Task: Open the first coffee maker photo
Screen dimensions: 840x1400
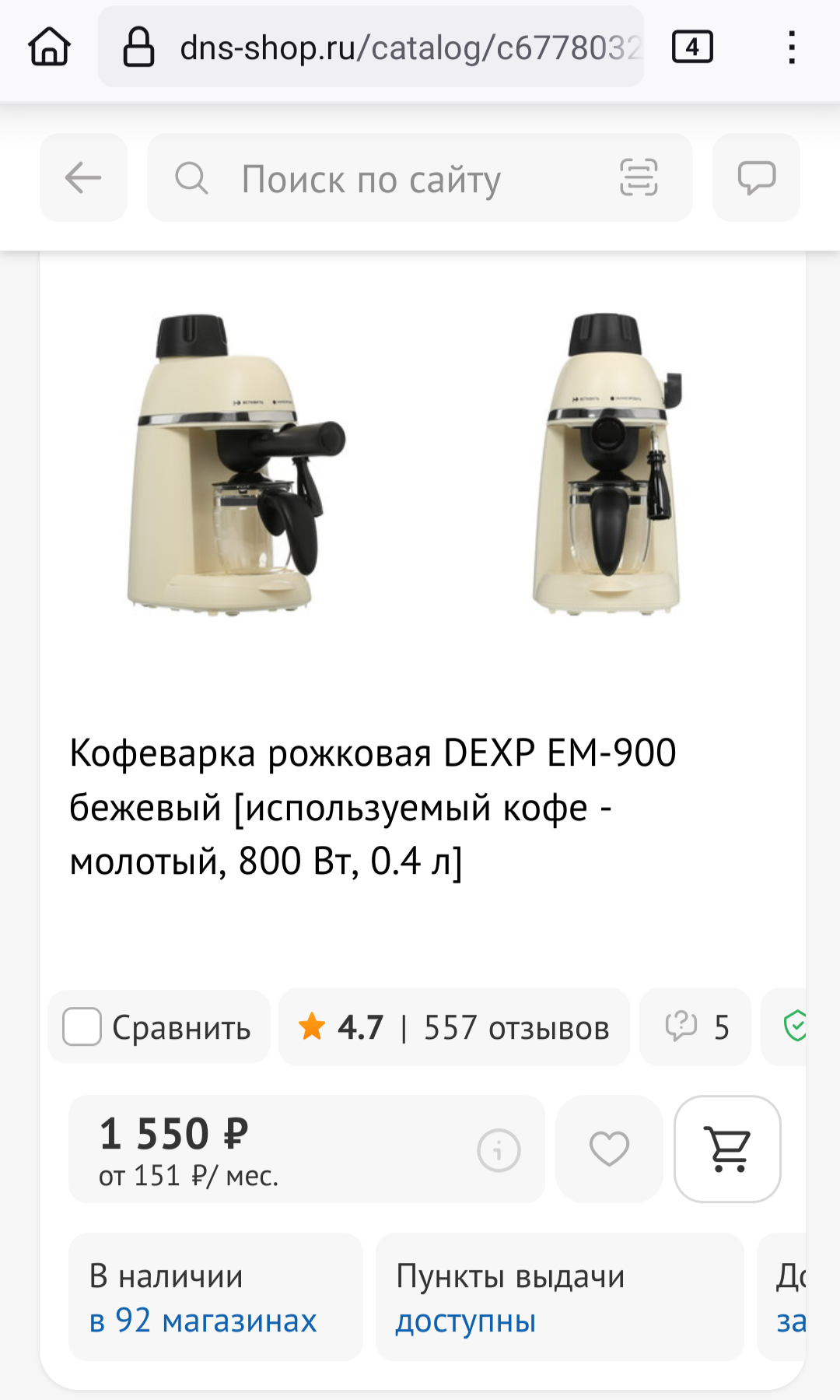Action: pos(233,463)
